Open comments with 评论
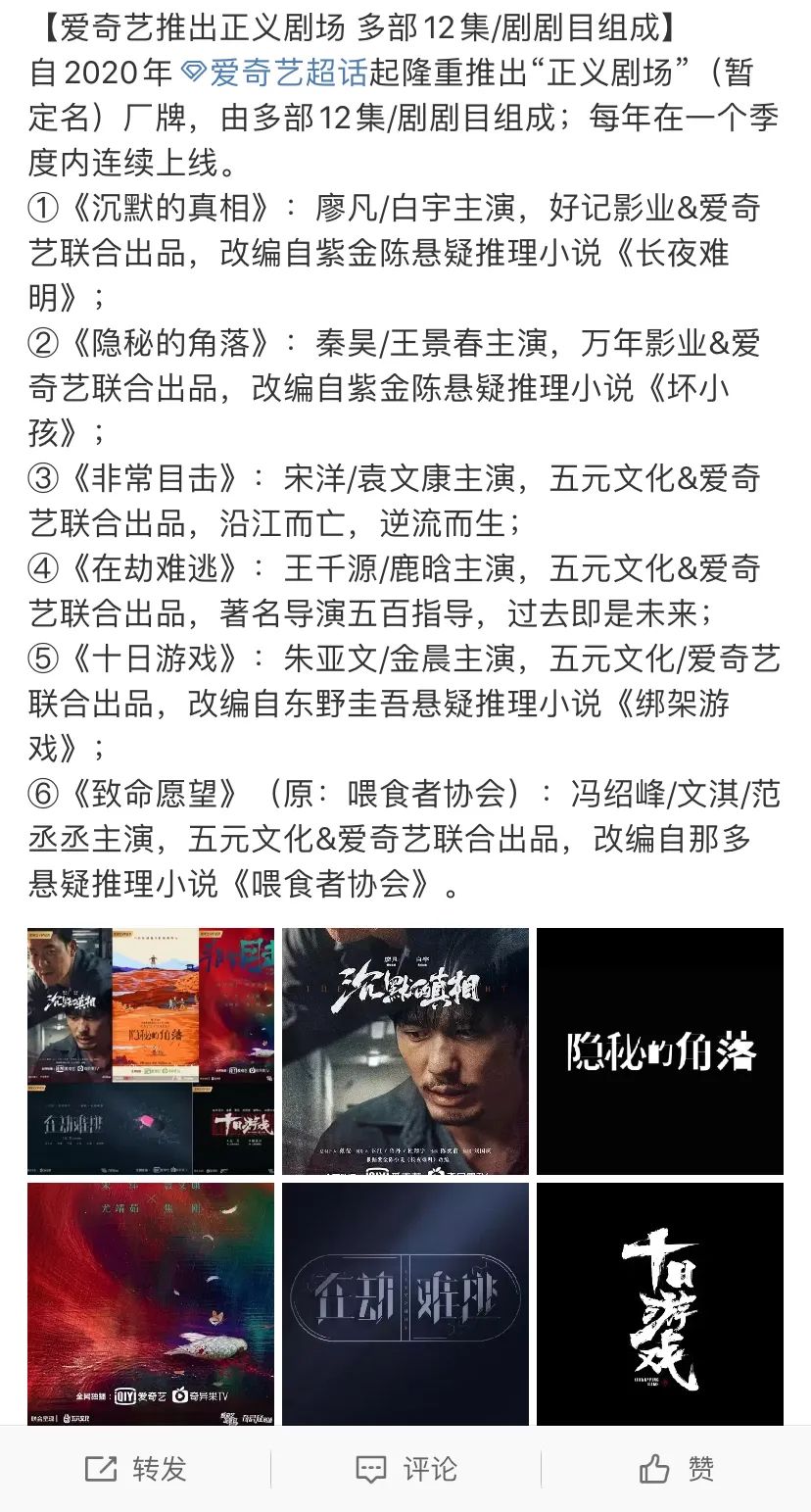This screenshot has width=811, height=1512. pyautogui.click(x=405, y=1469)
